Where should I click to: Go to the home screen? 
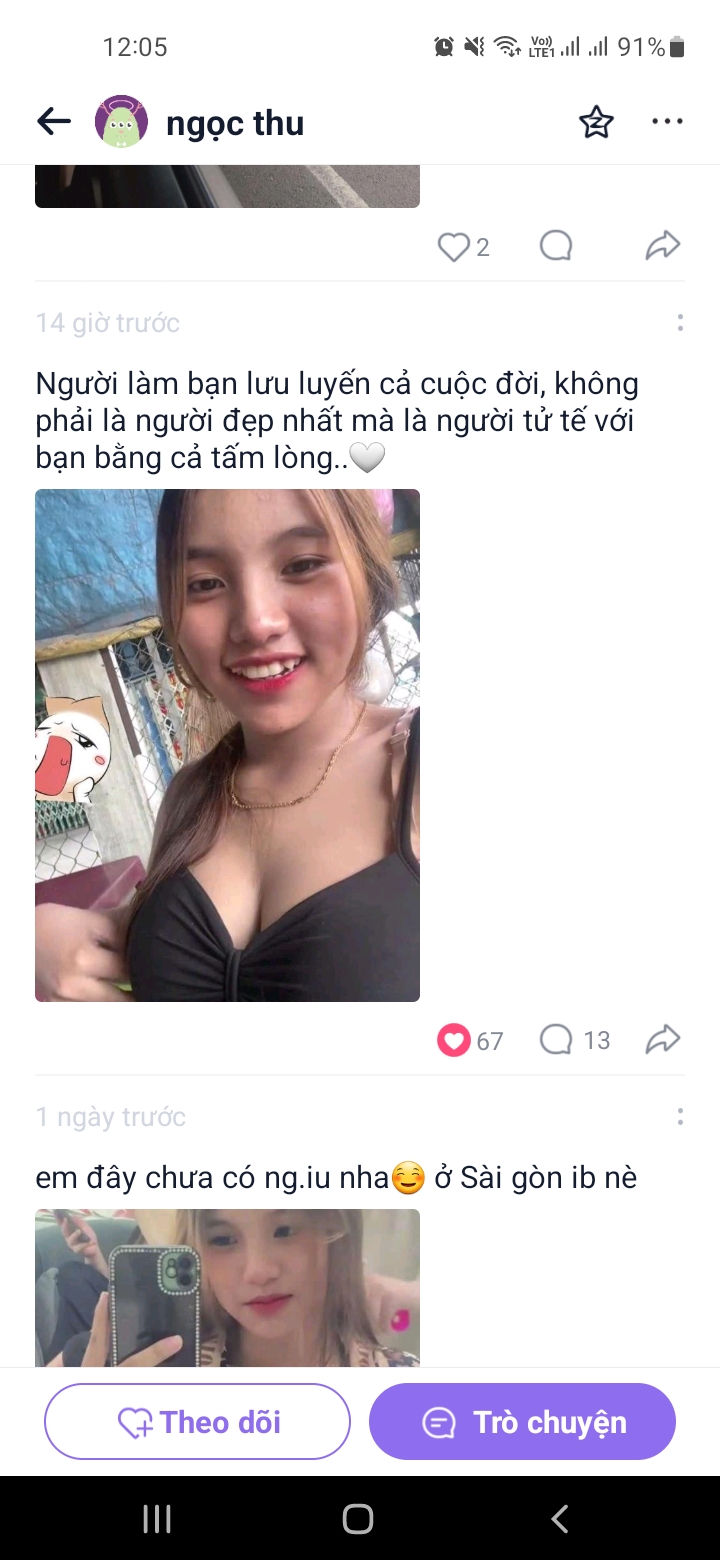358,1519
